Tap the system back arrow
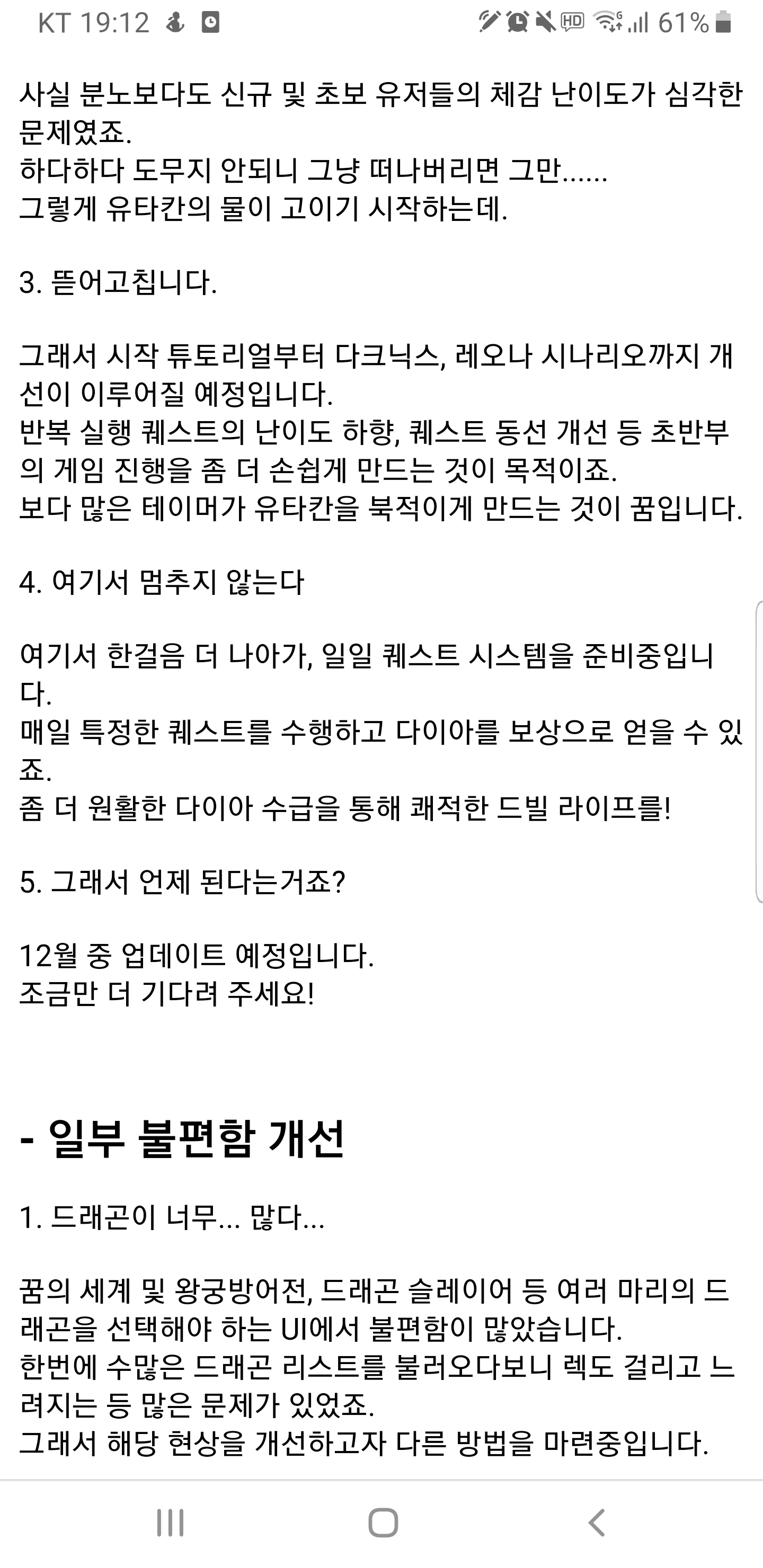Viewport: 763px width, 1568px height. (596, 1523)
